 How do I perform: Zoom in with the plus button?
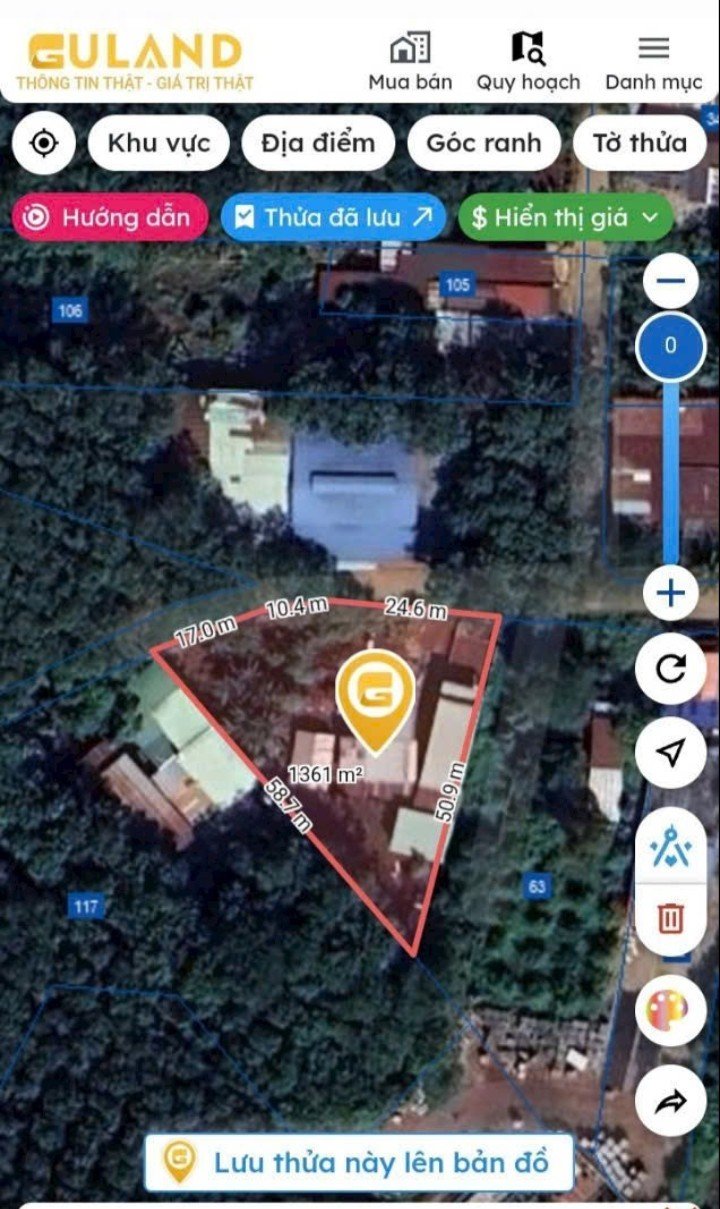tap(670, 595)
